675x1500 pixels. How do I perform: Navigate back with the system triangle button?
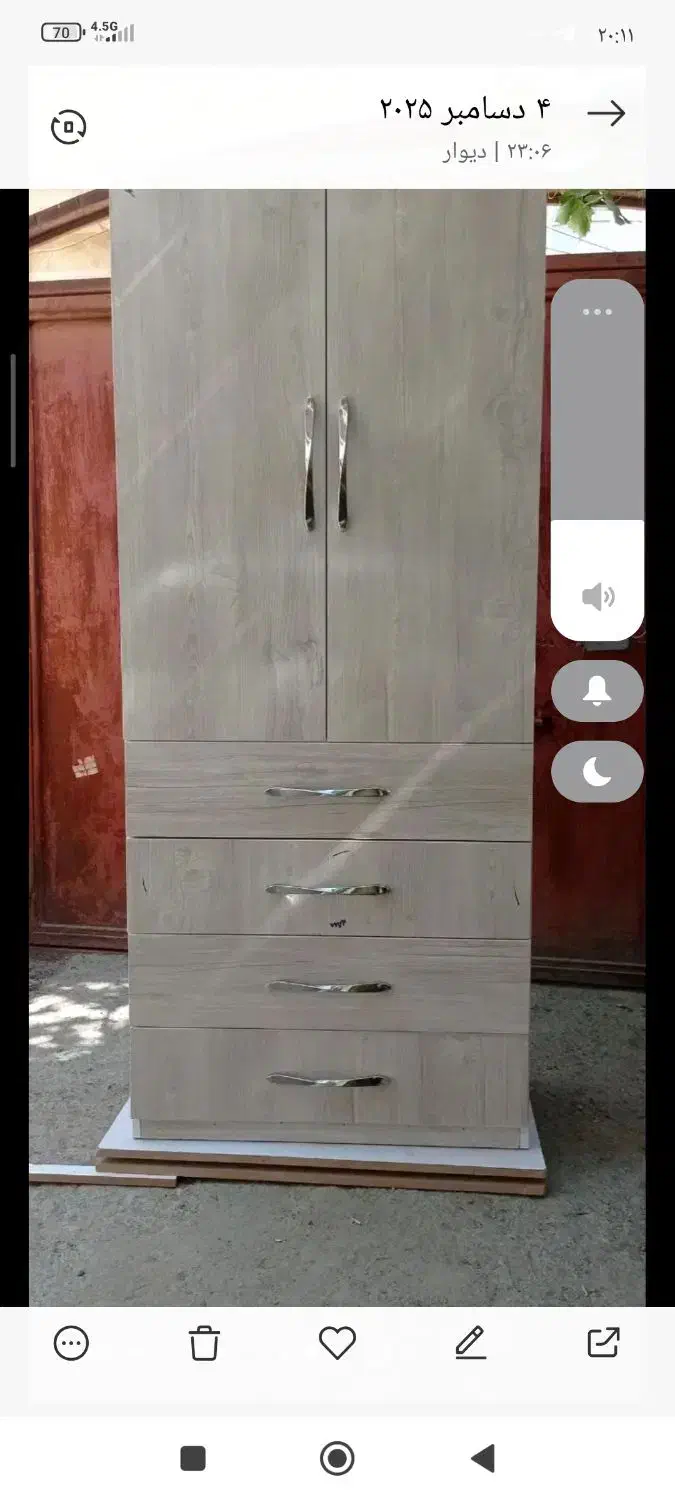click(483, 1458)
